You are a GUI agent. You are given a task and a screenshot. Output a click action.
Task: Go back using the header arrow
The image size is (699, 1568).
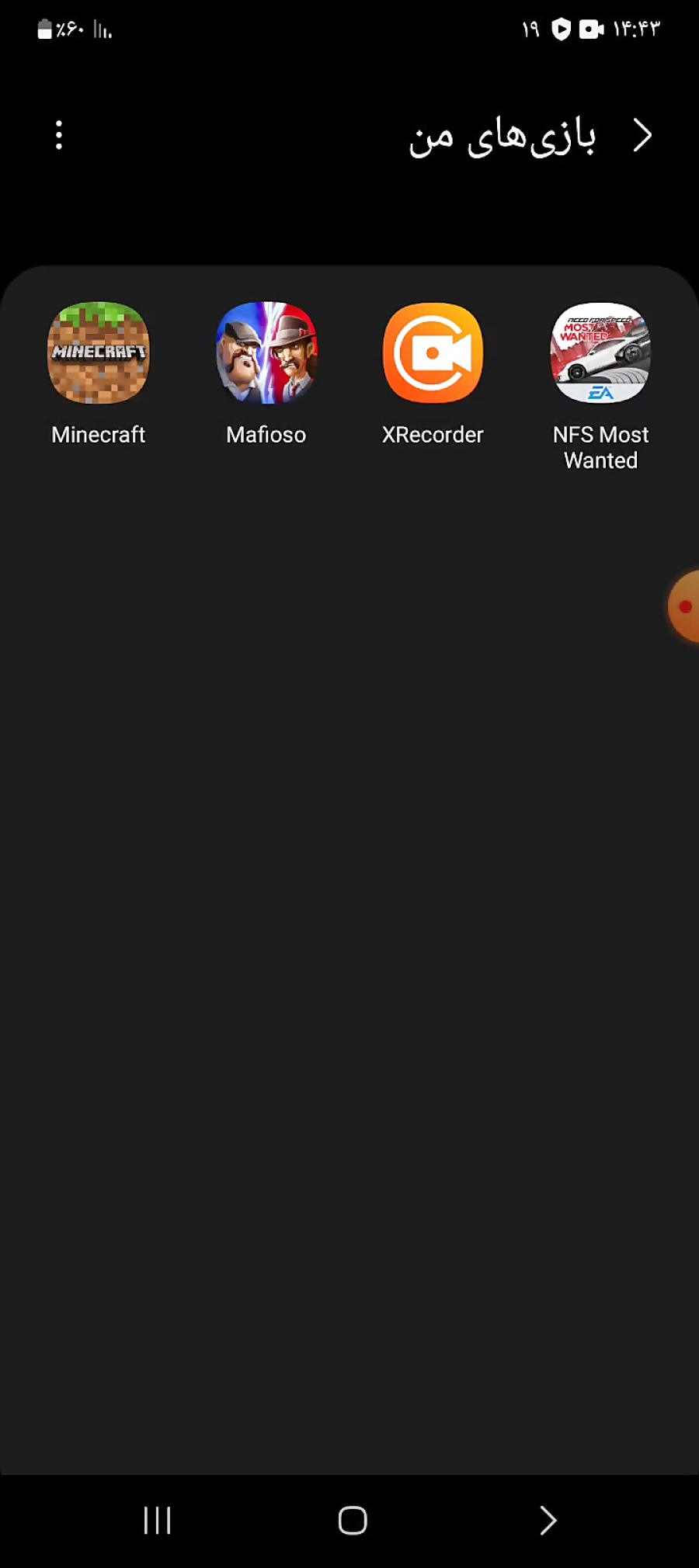click(642, 136)
